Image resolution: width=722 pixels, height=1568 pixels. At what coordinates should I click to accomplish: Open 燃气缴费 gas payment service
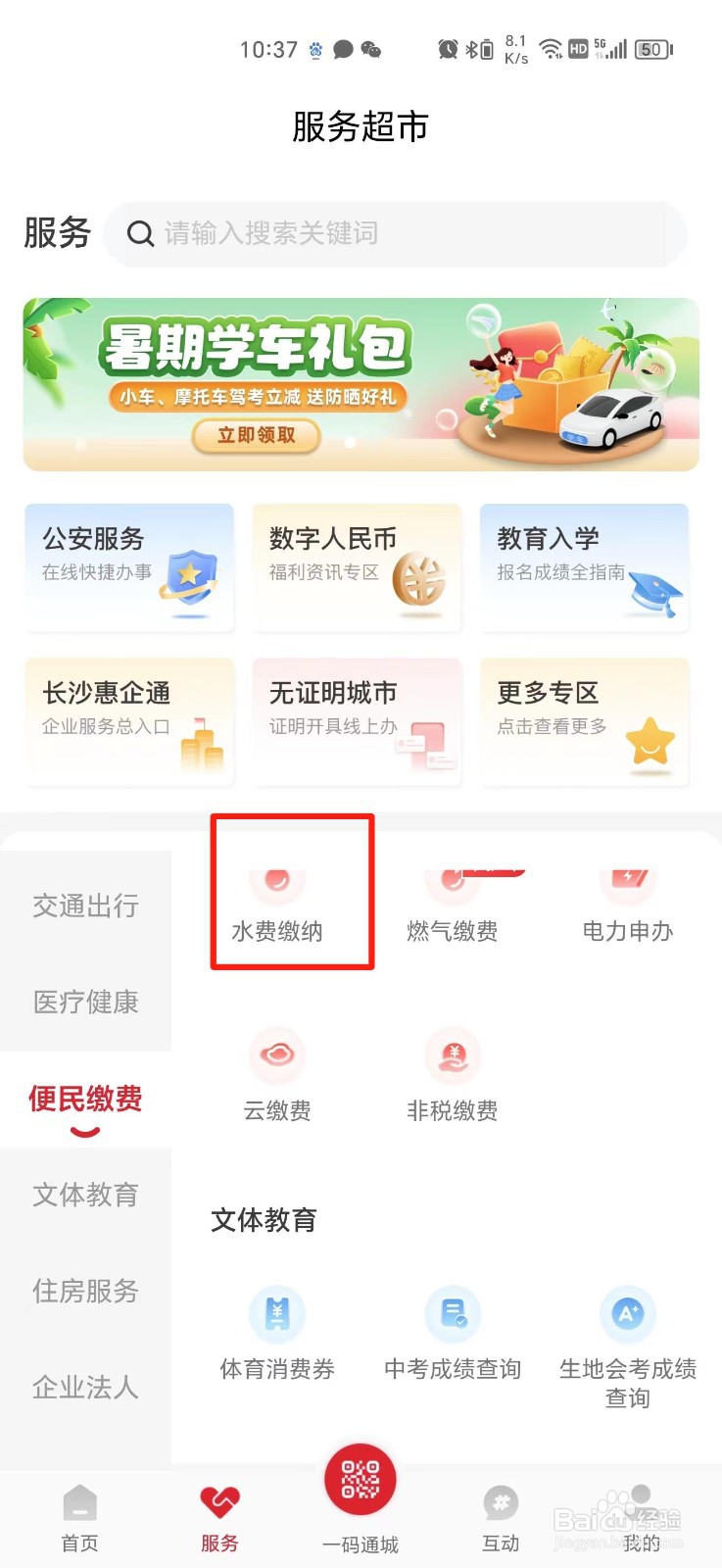click(x=453, y=897)
